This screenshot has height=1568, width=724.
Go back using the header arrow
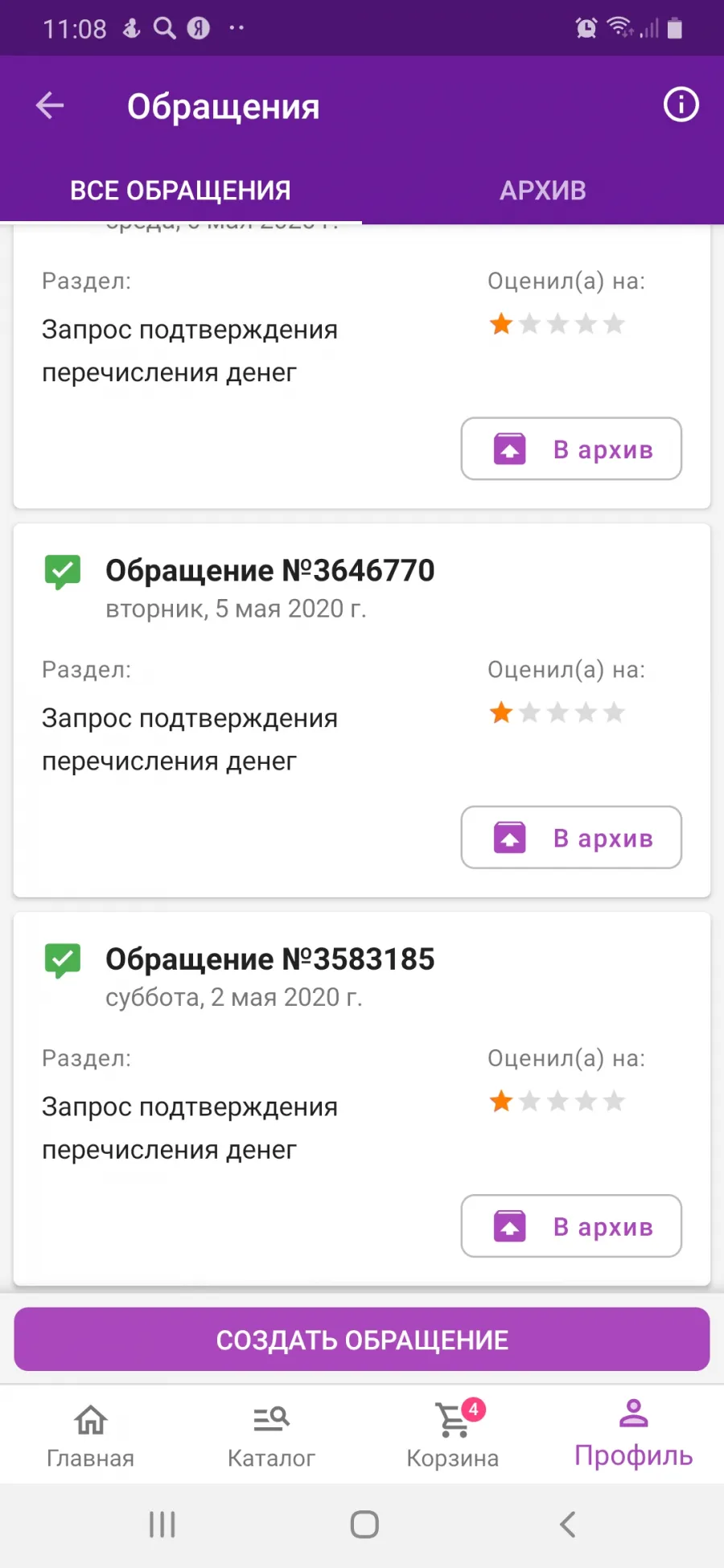(x=50, y=105)
